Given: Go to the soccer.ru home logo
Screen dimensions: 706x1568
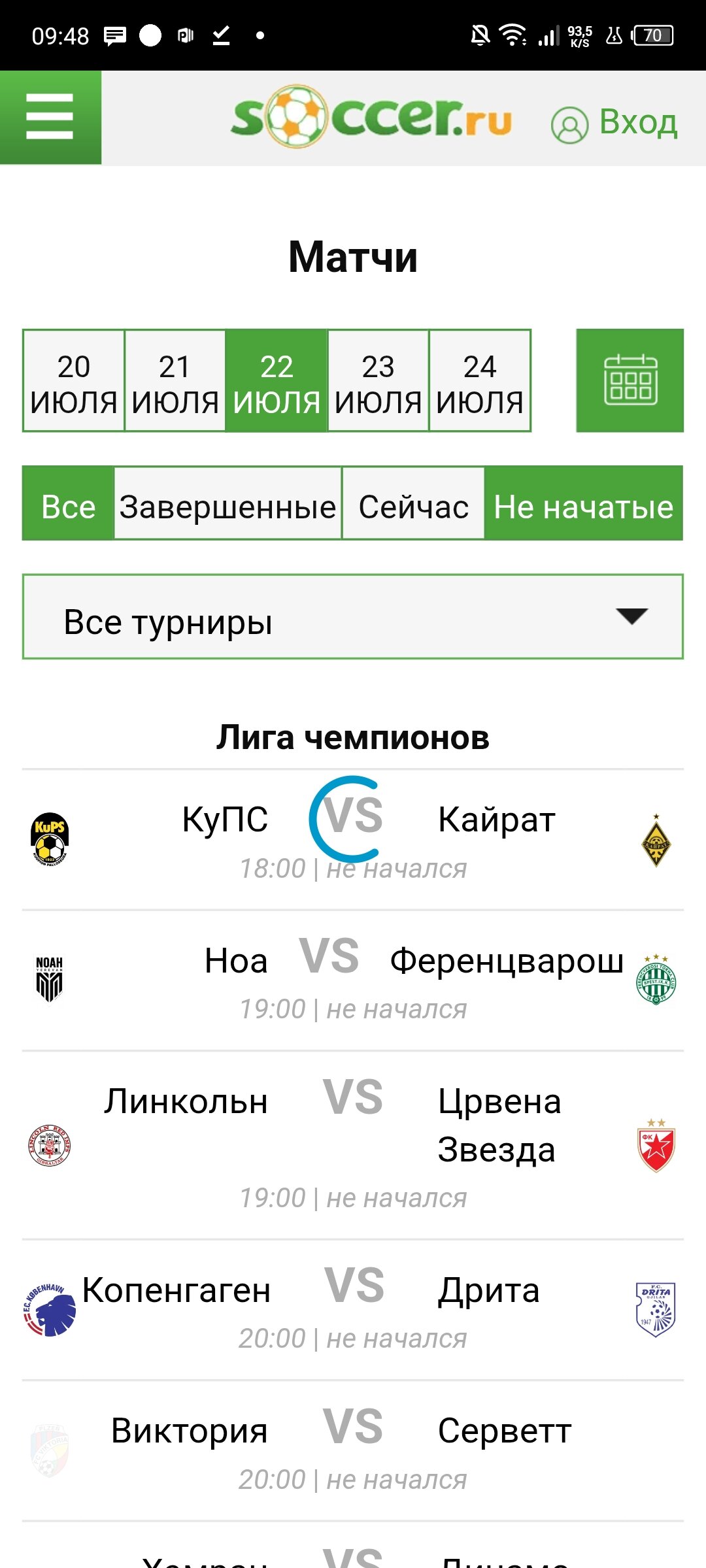Looking at the screenshot, I should pos(371,117).
